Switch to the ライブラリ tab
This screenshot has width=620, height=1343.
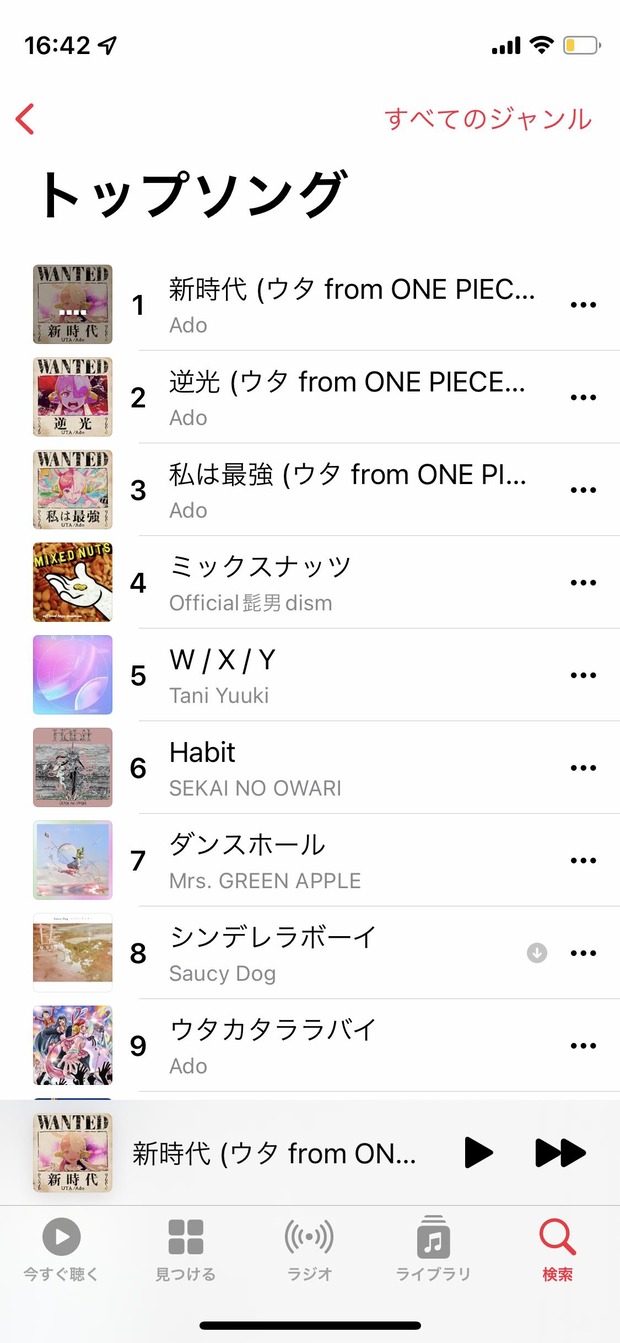433,1250
